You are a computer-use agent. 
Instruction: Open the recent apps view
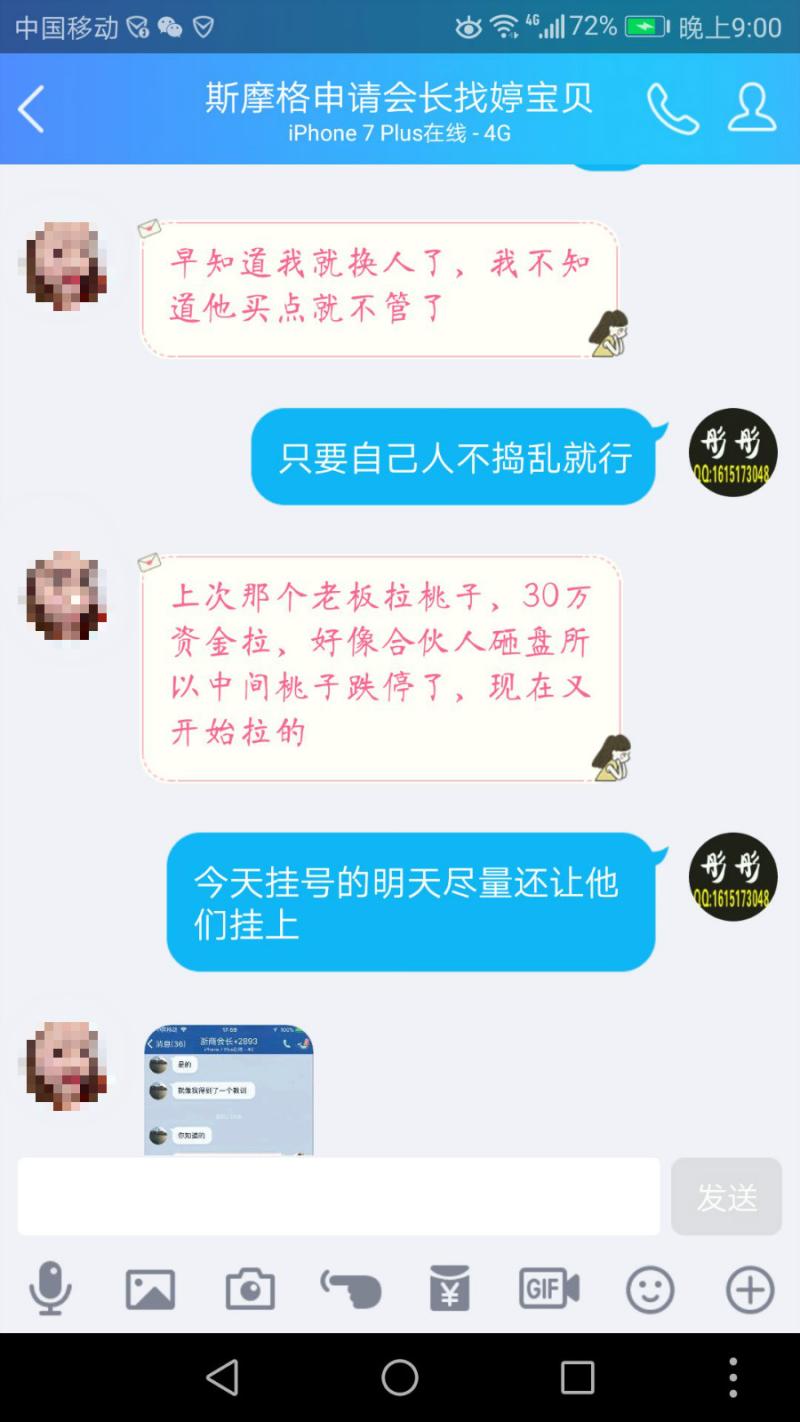[x=577, y=1377]
